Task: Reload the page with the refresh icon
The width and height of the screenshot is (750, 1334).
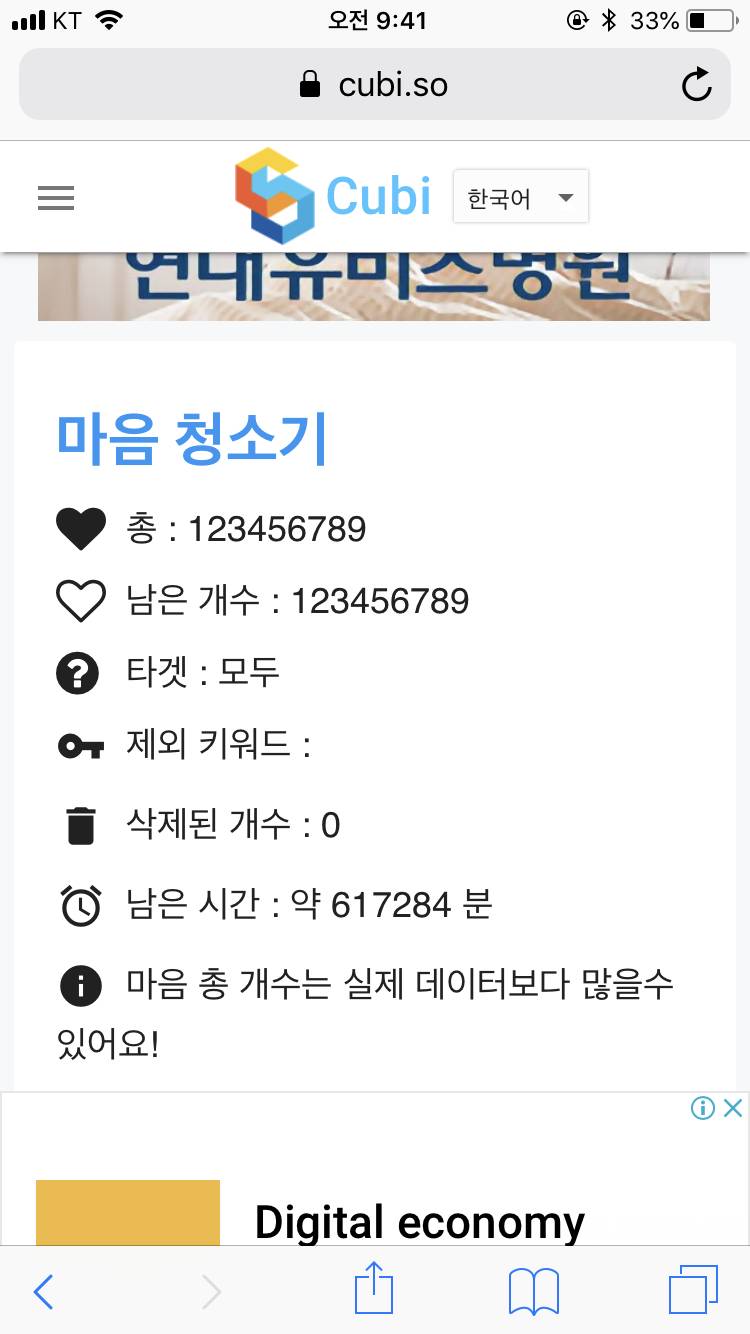Action: [x=697, y=84]
